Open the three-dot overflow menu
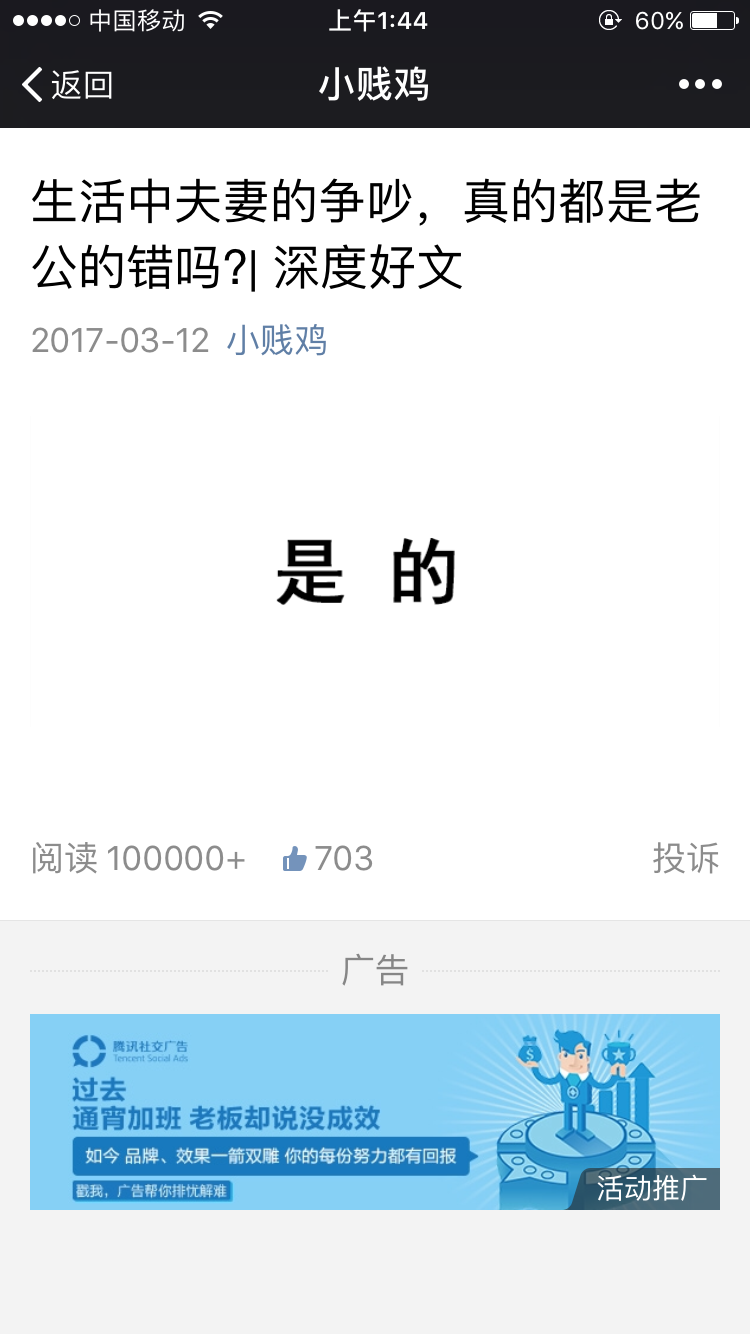Image resolution: width=750 pixels, height=1334 pixels. pyautogui.click(x=700, y=85)
